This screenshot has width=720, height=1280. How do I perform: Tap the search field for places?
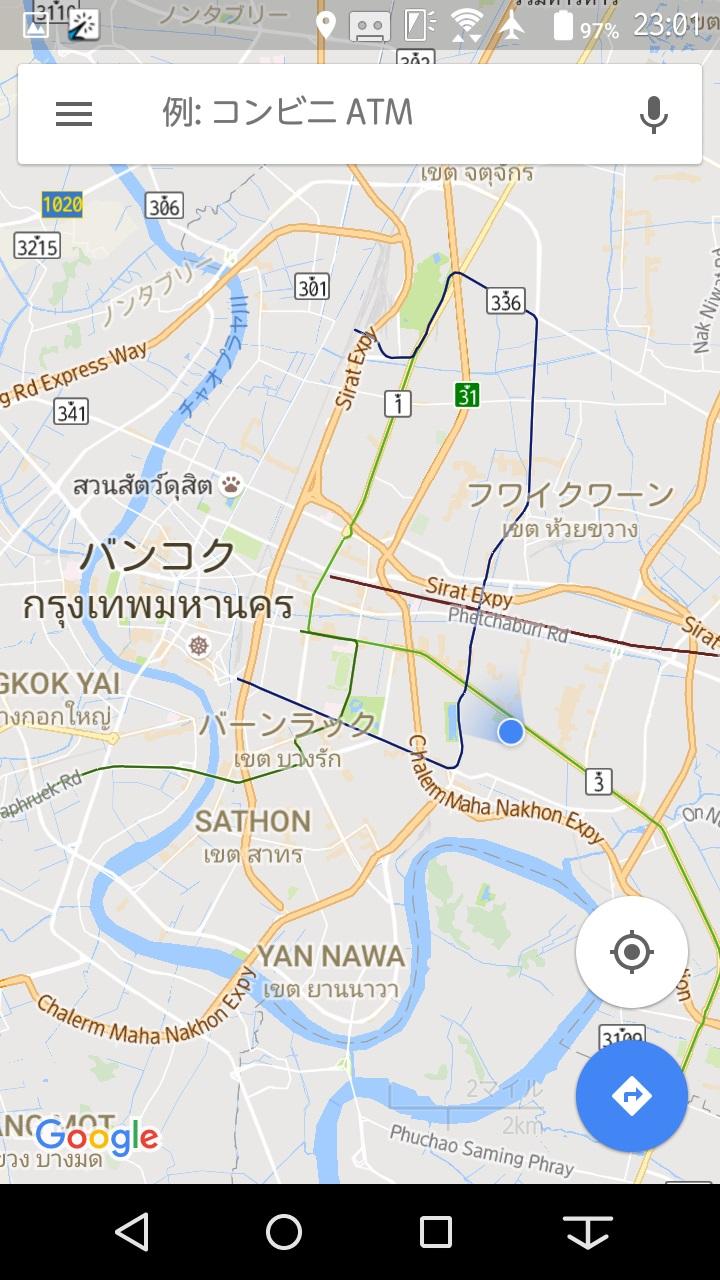click(x=380, y=113)
